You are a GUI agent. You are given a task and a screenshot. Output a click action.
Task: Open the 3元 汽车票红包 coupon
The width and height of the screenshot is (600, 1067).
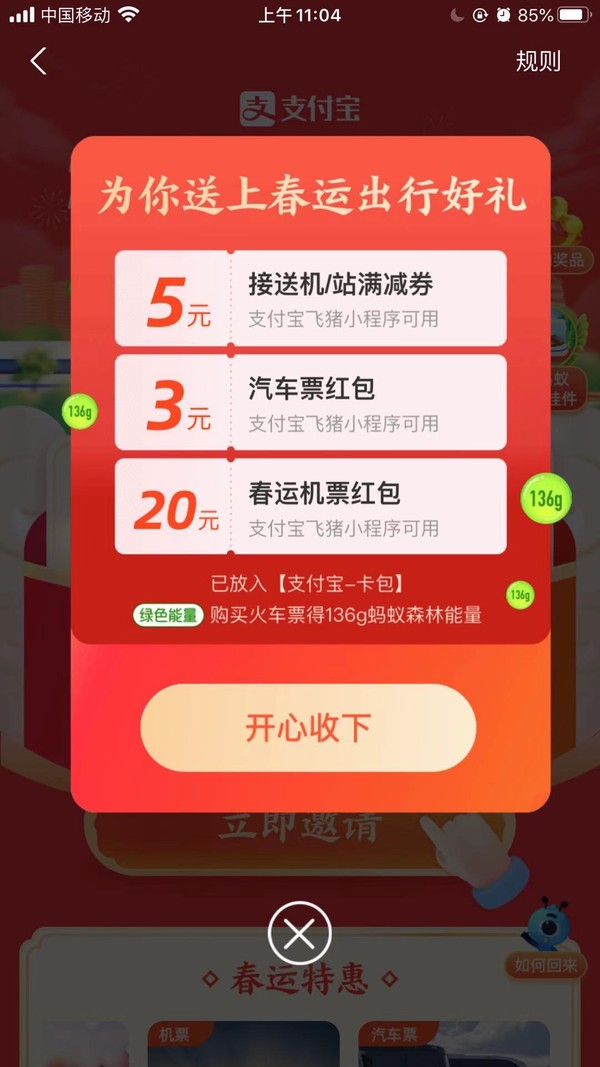click(310, 402)
